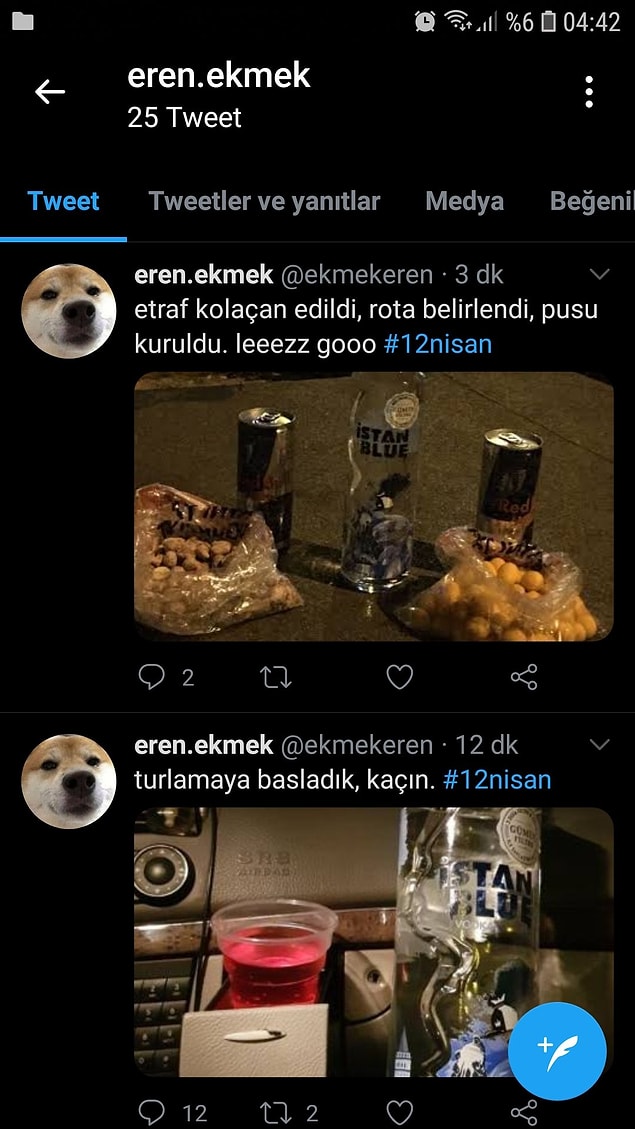Reply to the 'pusu kuruldu' tweet
The image size is (635, 1129).
tap(151, 677)
